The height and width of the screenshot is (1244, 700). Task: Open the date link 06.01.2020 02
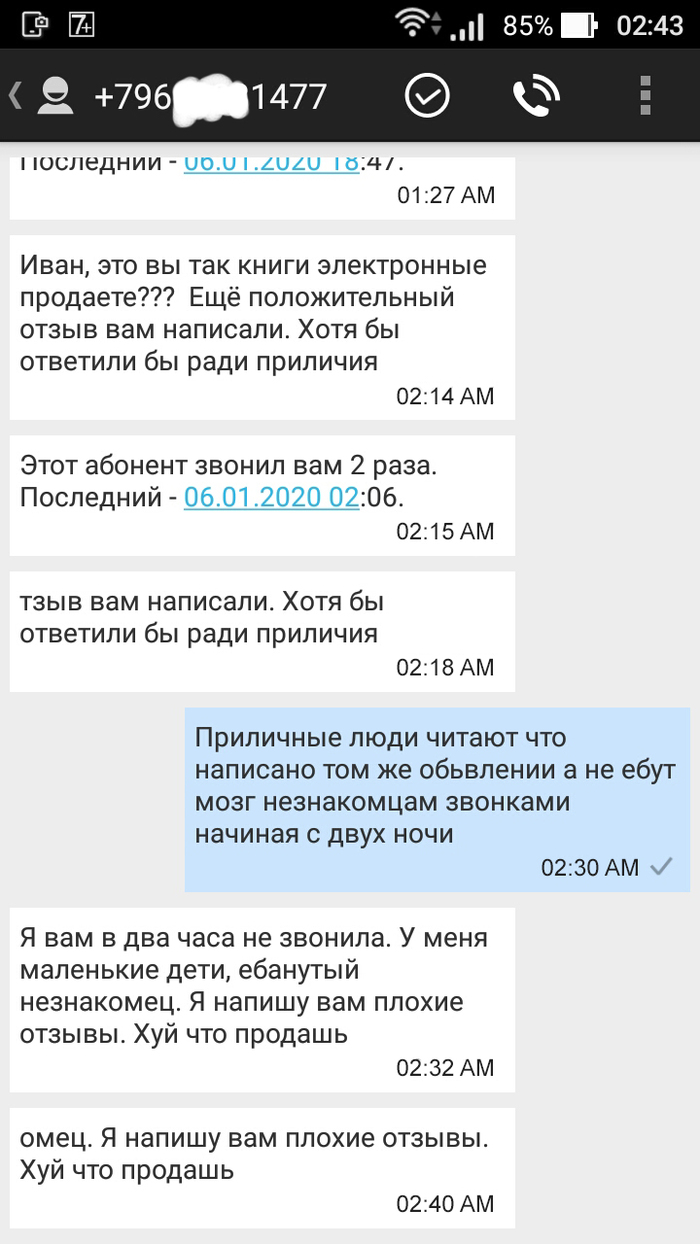pos(271,497)
